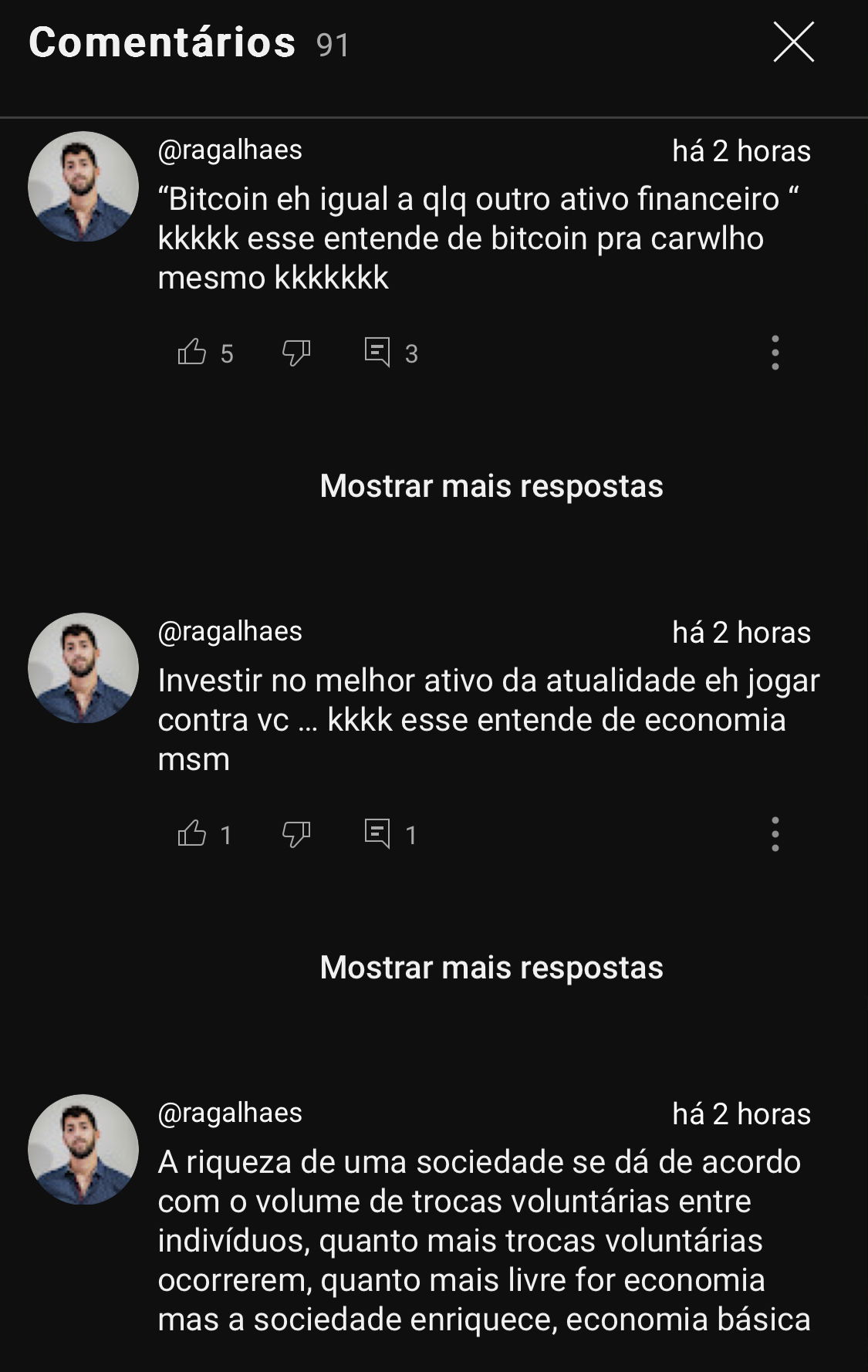Show more replies below the Bitcoin comment

(x=491, y=486)
